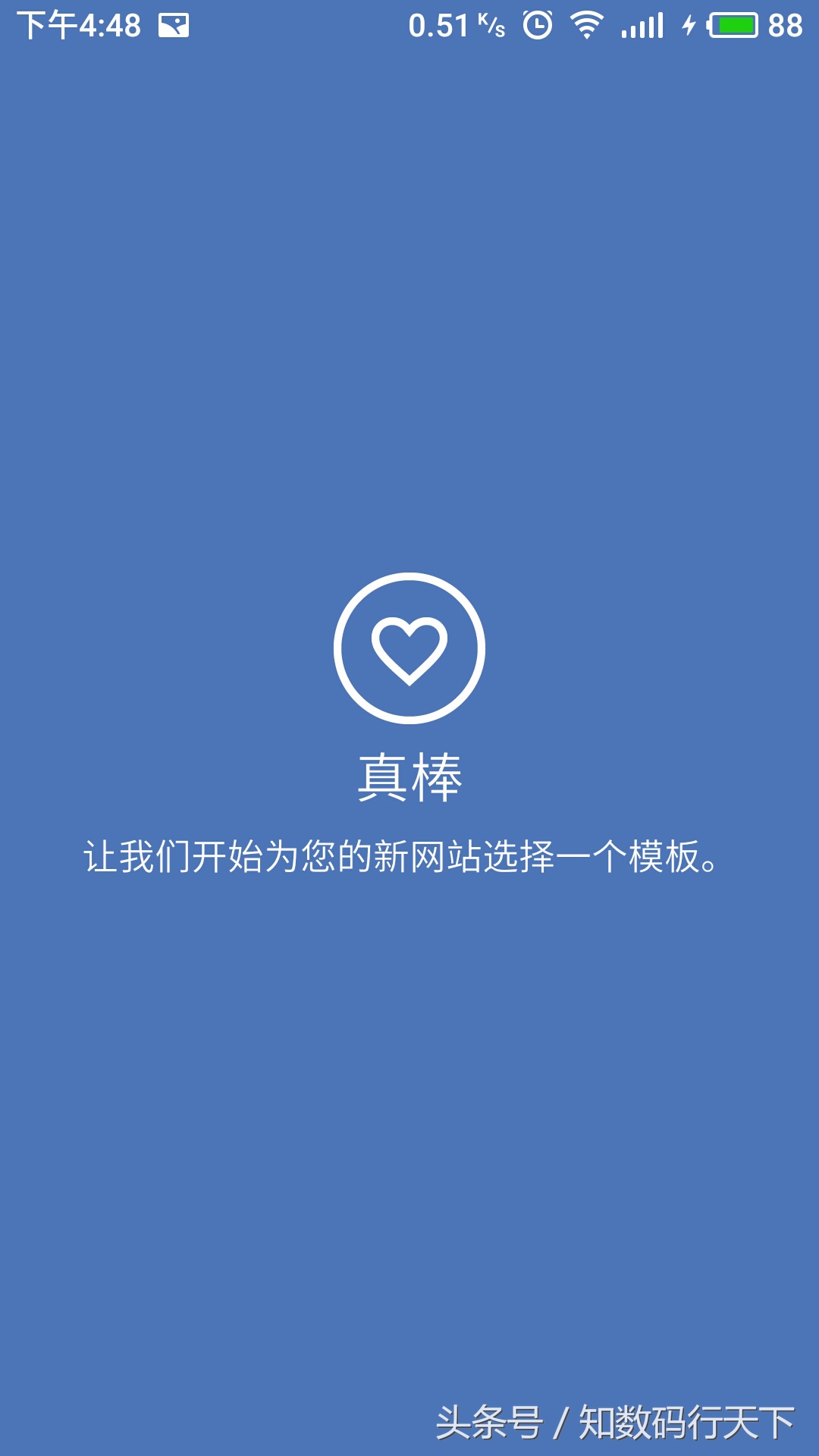Tap the lightning charging indicator
819x1456 pixels.
689,25
